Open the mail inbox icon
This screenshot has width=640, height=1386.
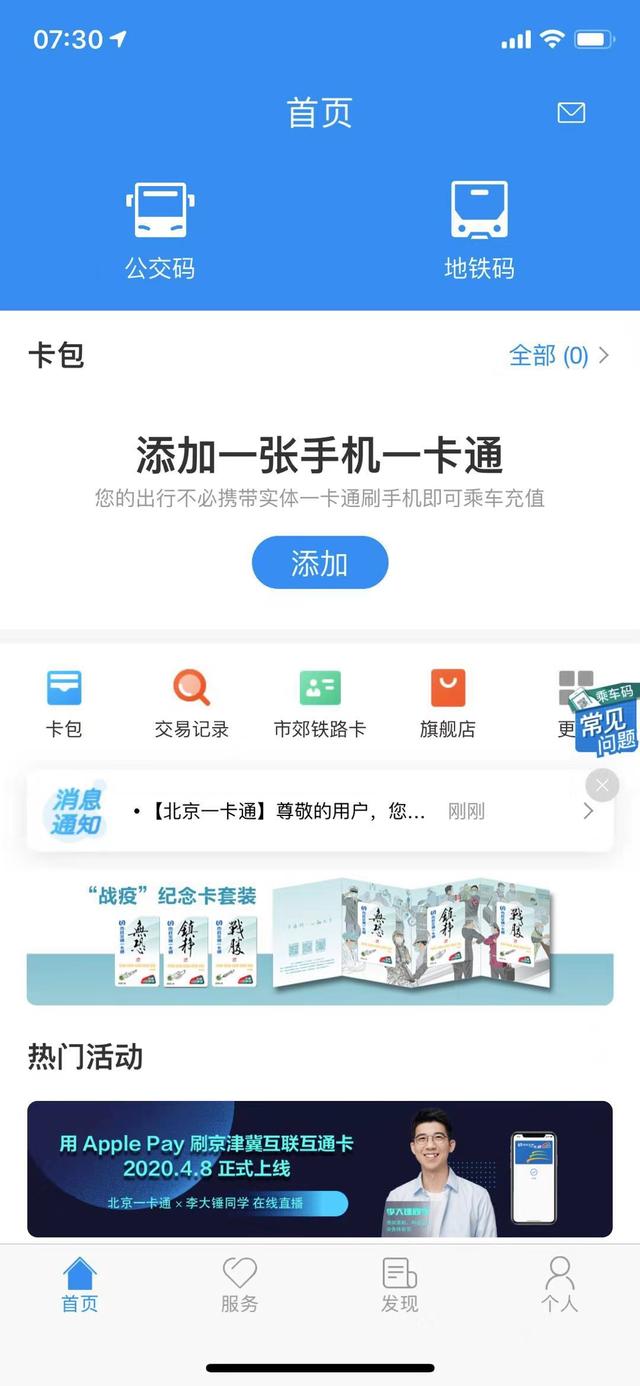(x=571, y=113)
